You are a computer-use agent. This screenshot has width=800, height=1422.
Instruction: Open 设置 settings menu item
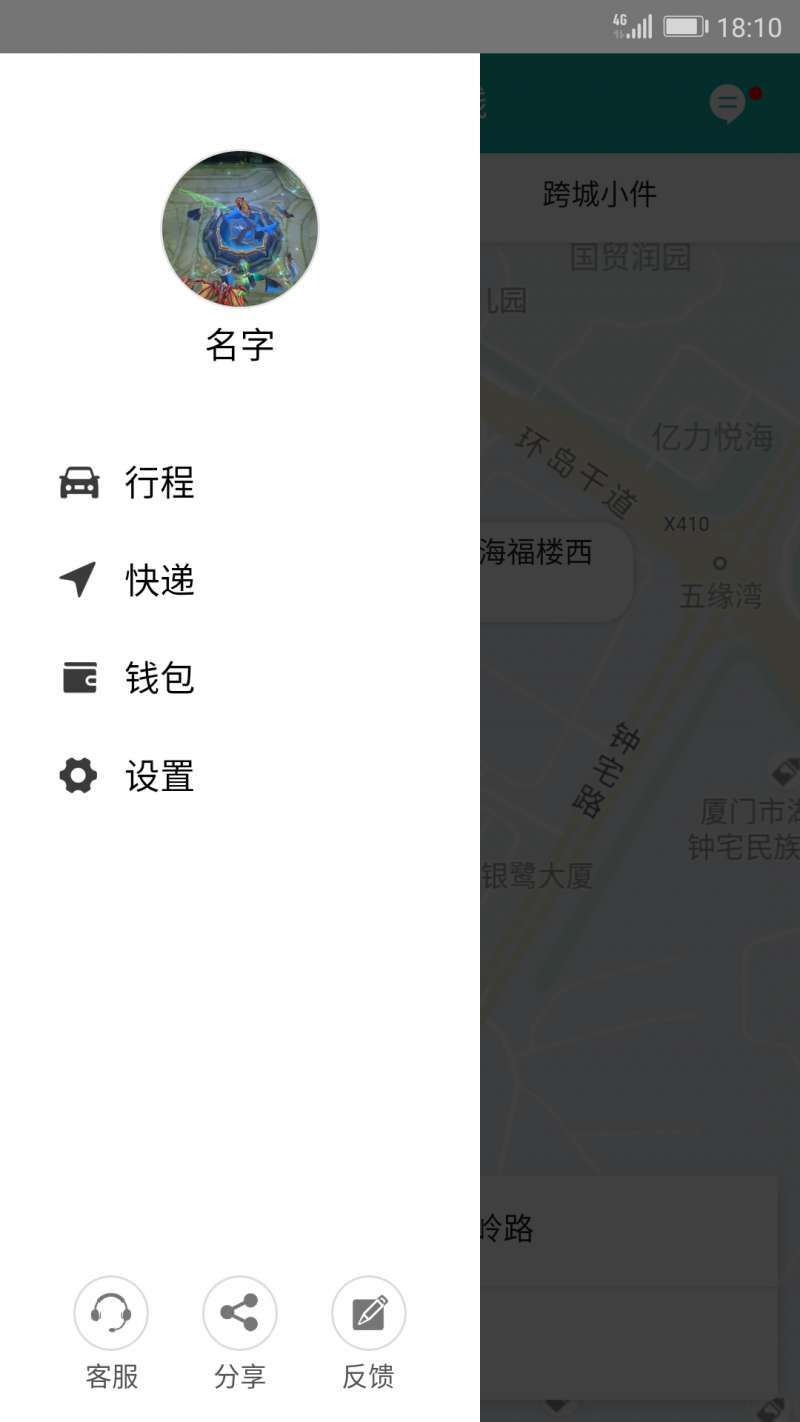point(158,776)
